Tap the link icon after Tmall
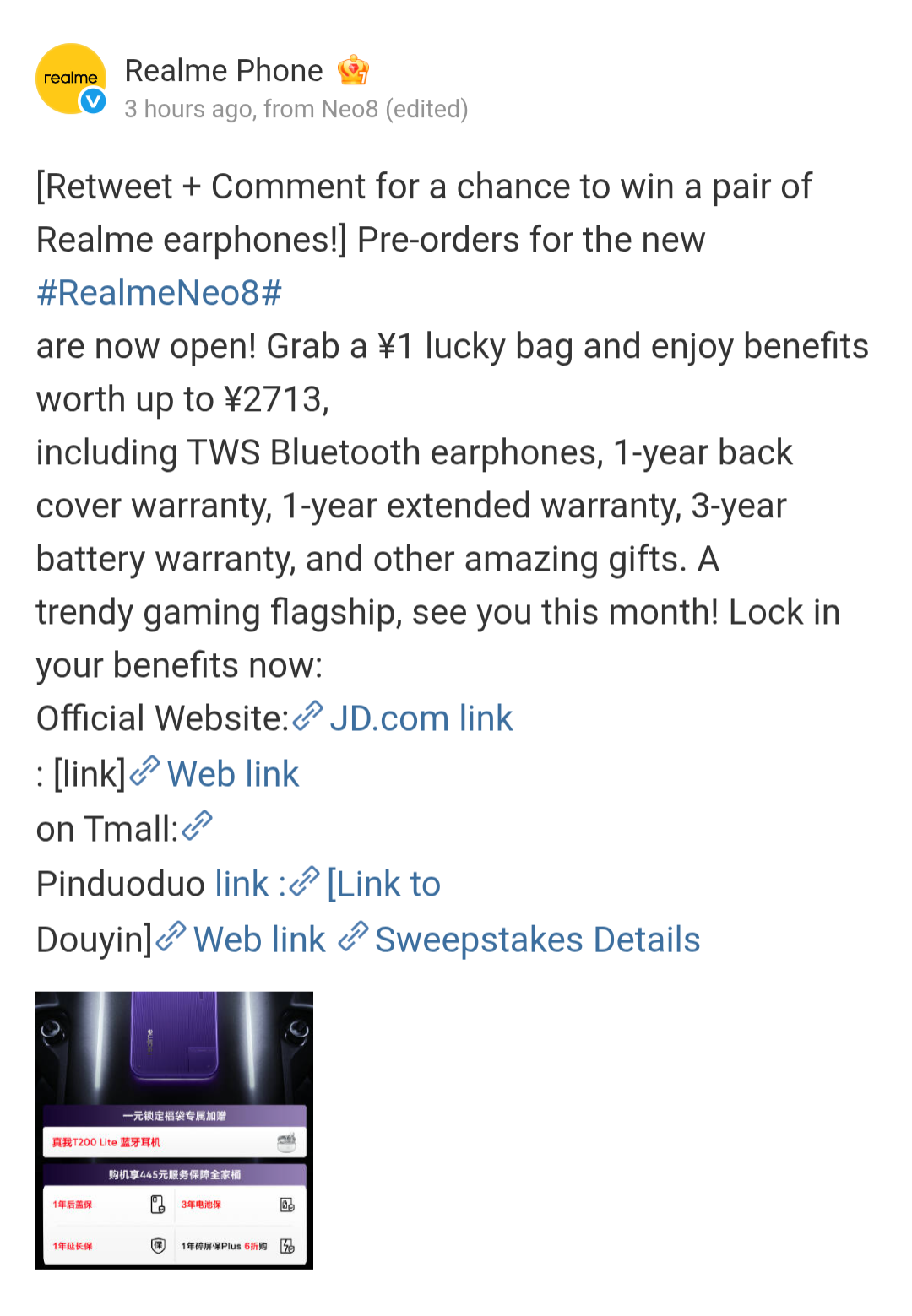912x1316 pixels. click(197, 827)
